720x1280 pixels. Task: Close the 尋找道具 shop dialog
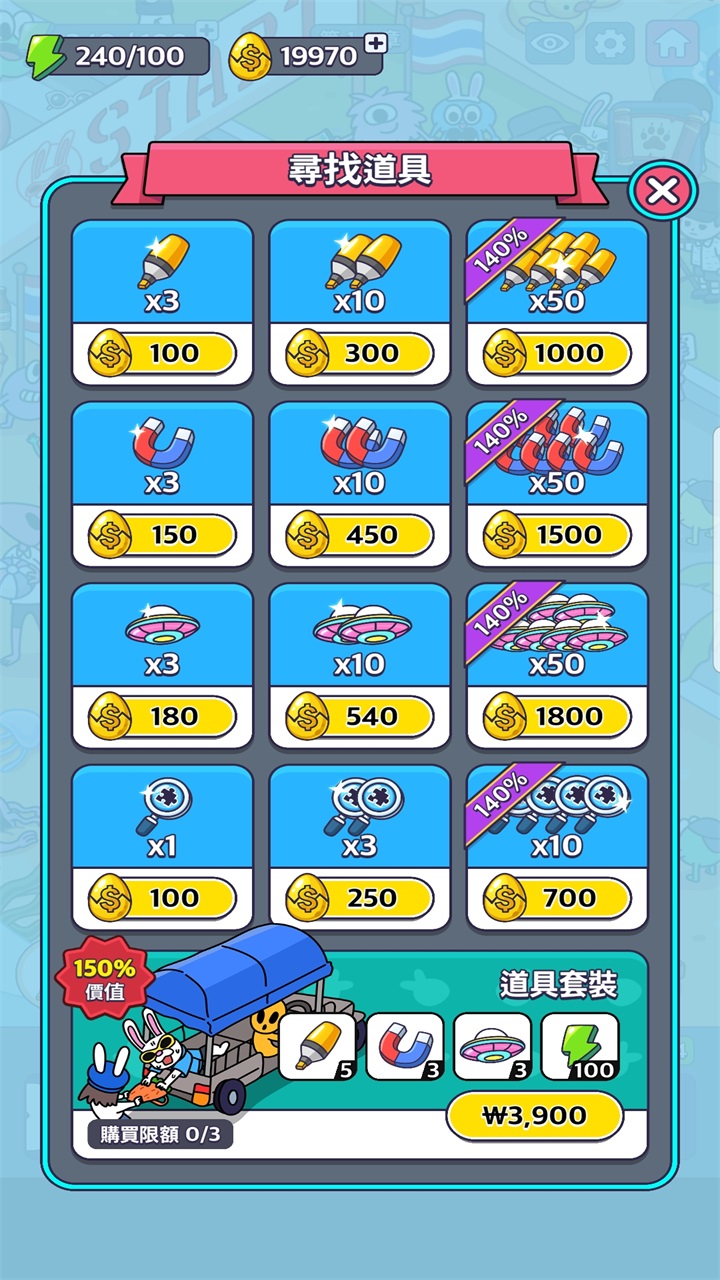click(662, 190)
